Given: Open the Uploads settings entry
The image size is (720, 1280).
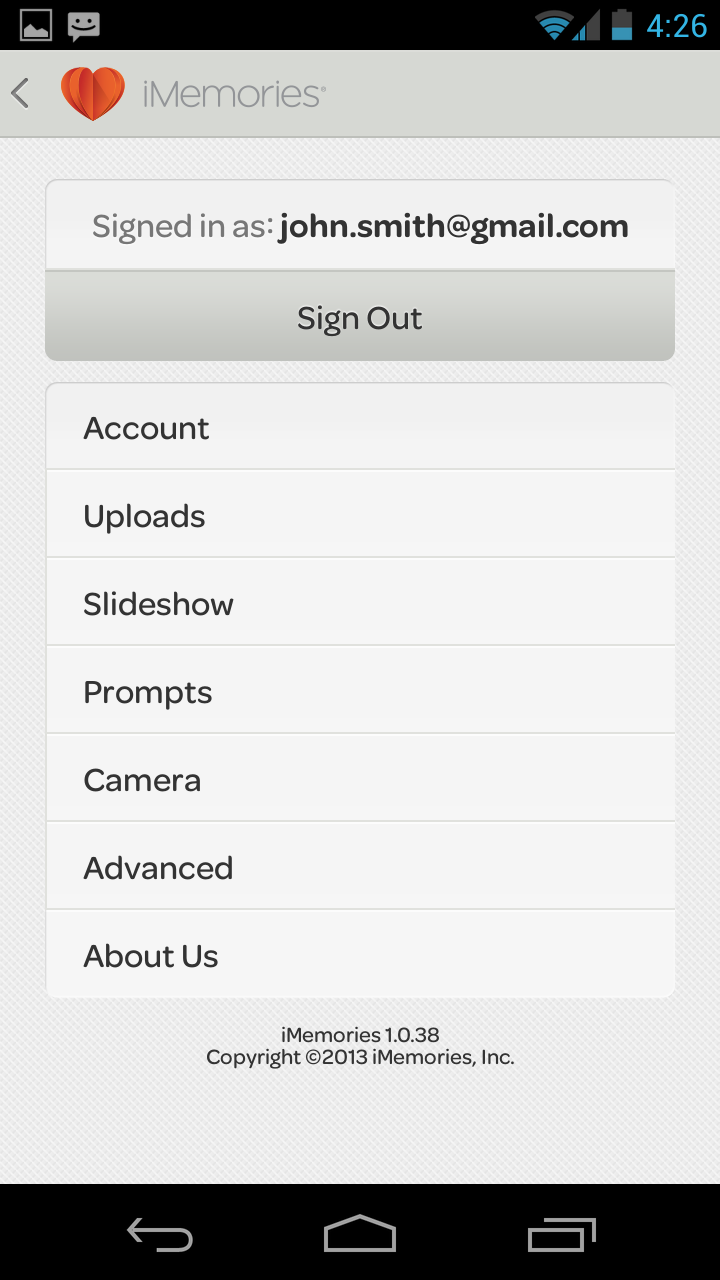Looking at the screenshot, I should pyautogui.click(x=360, y=515).
